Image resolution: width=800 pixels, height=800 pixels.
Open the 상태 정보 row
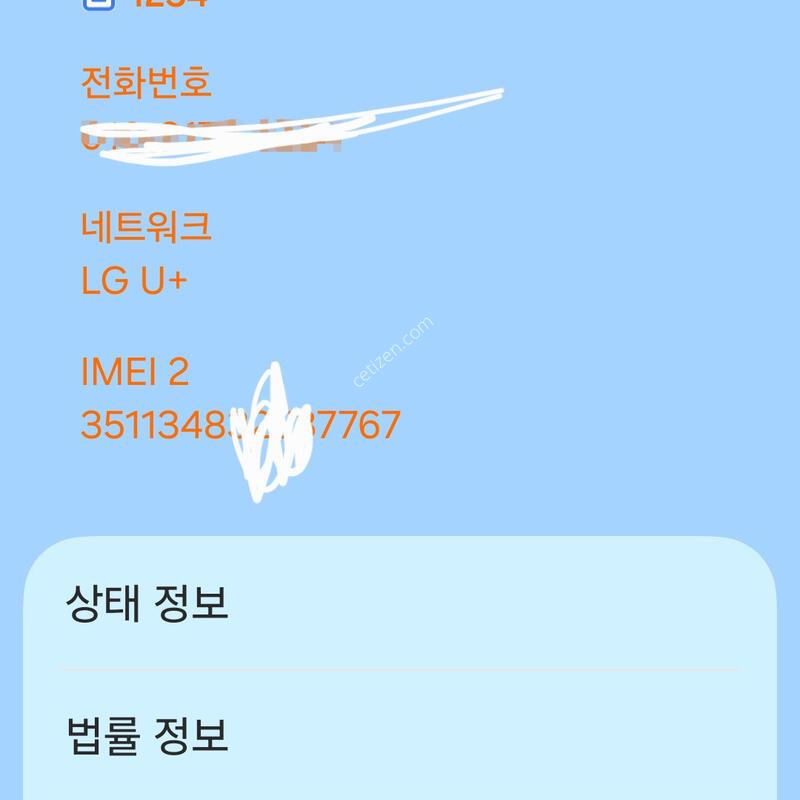click(400, 604)
